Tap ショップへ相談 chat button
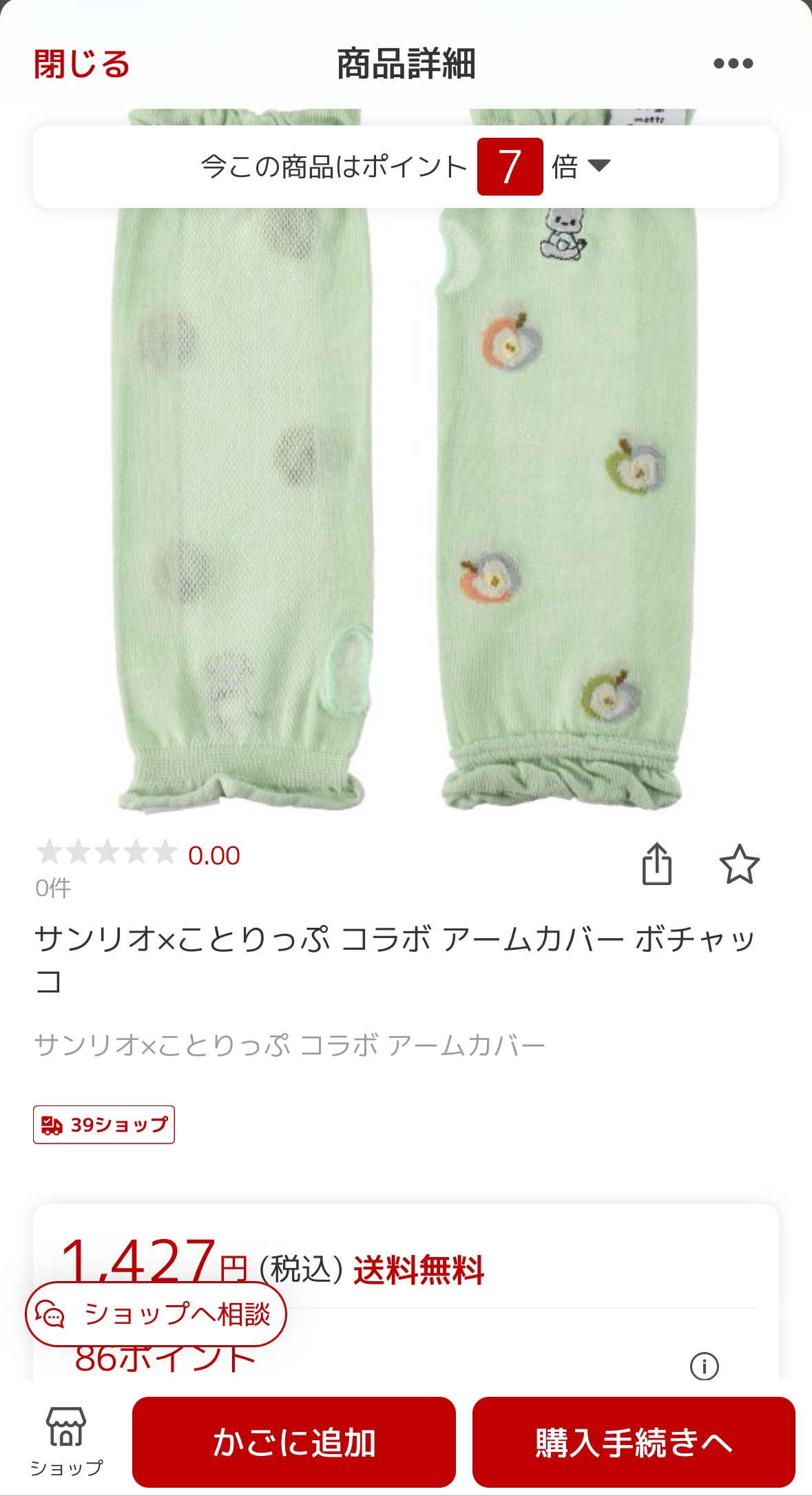 click(156, 1314)
